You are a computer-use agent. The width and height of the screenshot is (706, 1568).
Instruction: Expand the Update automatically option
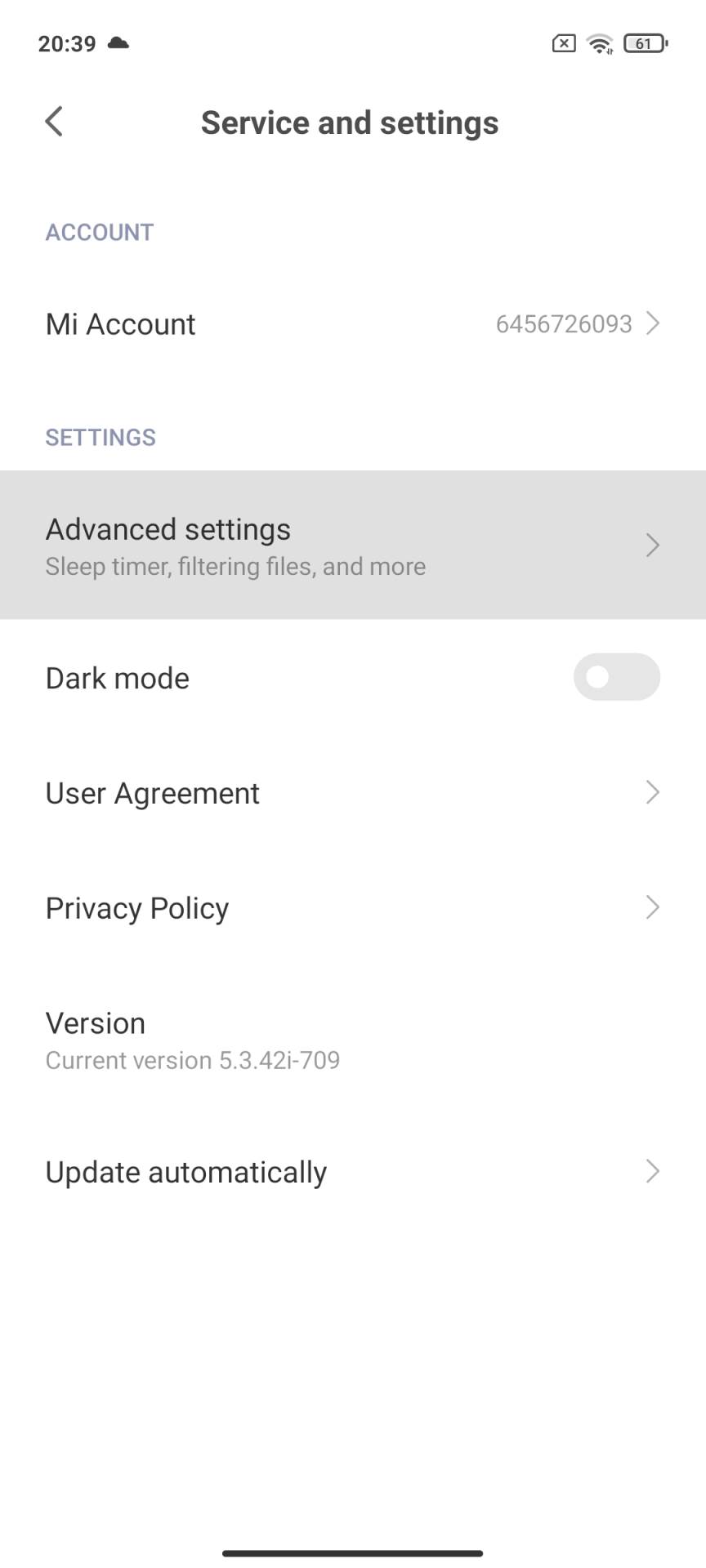point(353,1171)
